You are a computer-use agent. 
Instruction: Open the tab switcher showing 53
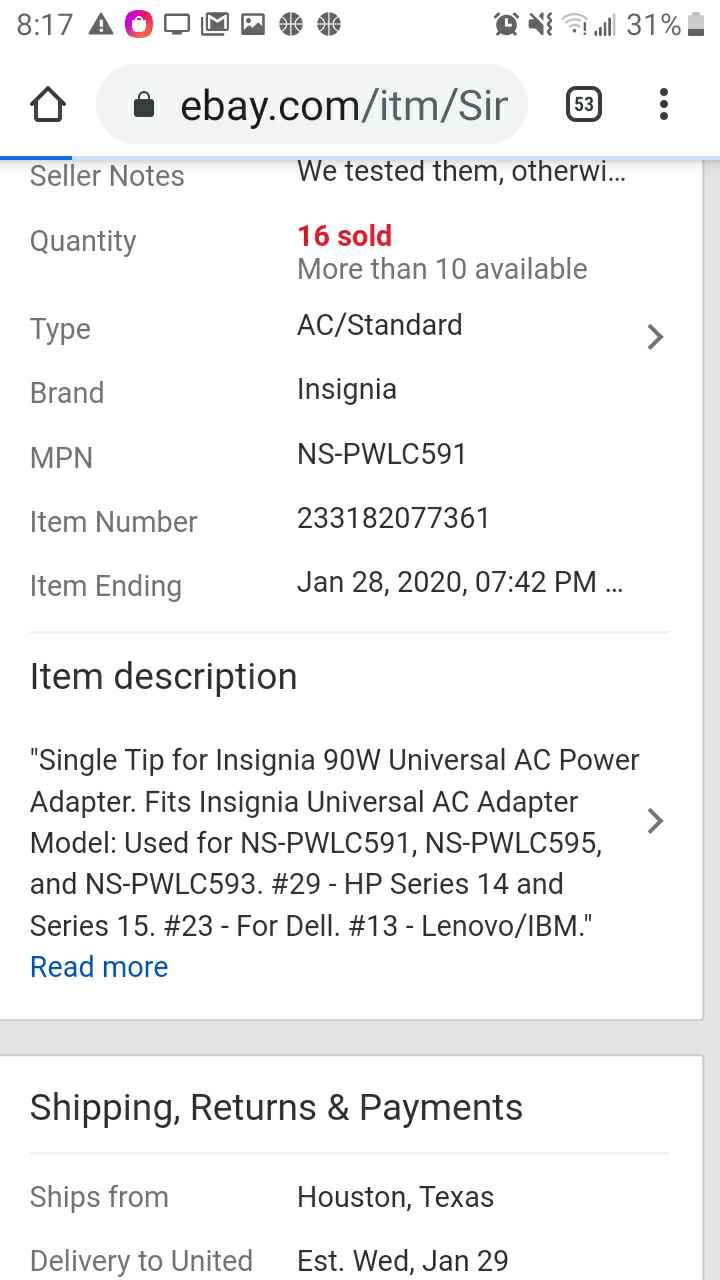[x=584, y=105]
